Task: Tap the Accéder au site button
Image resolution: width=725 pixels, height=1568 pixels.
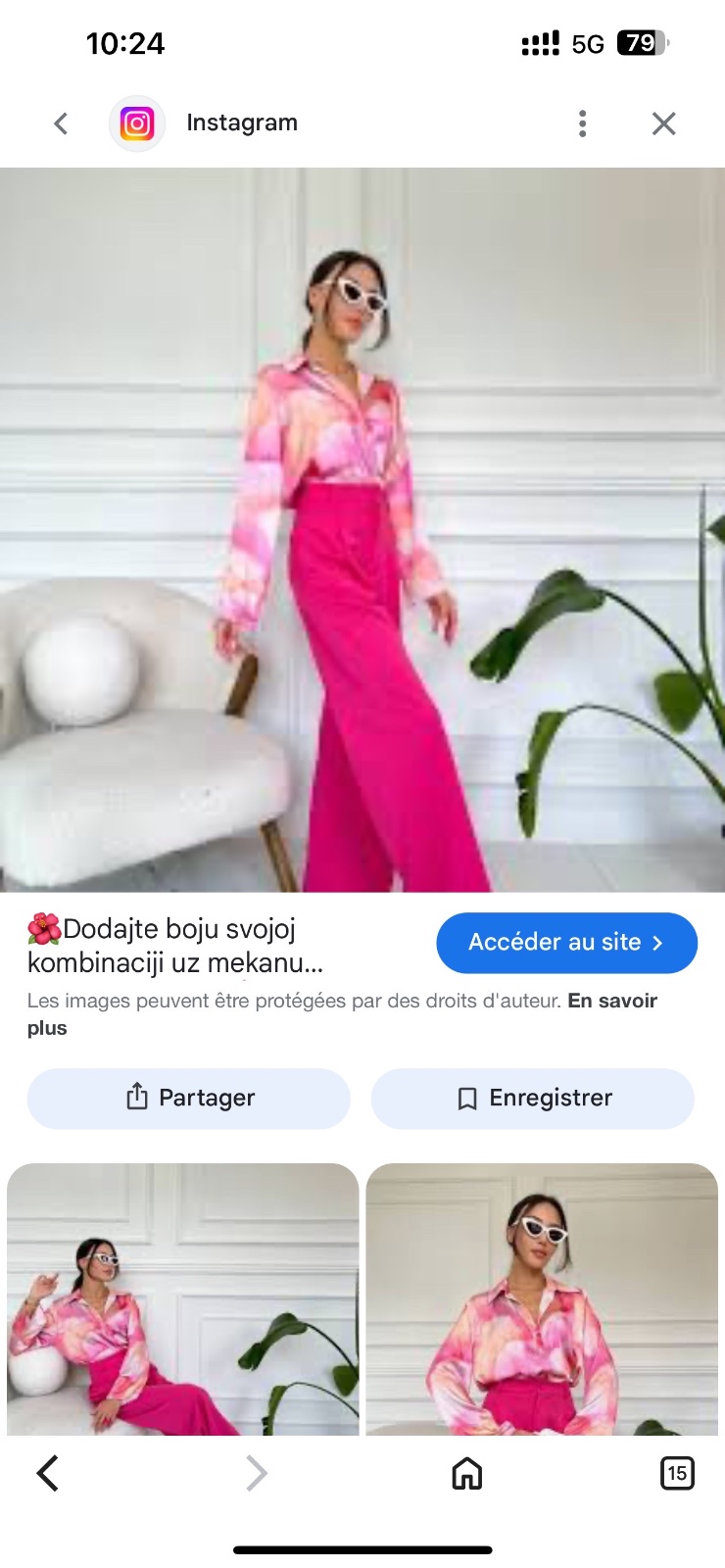Action: pyautogui.click(x=566, y=943)
